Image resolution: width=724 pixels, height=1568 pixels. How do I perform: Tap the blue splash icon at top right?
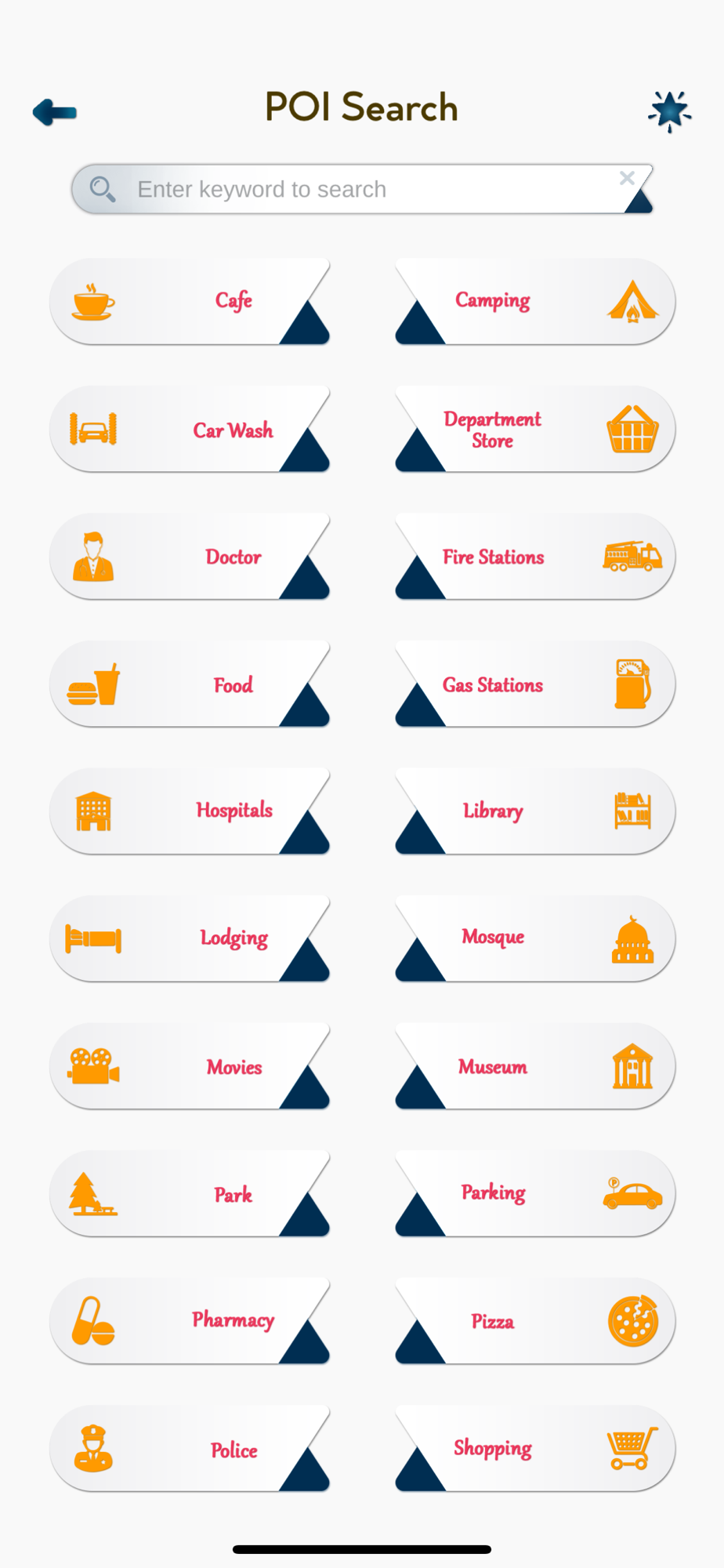point(670,111)
